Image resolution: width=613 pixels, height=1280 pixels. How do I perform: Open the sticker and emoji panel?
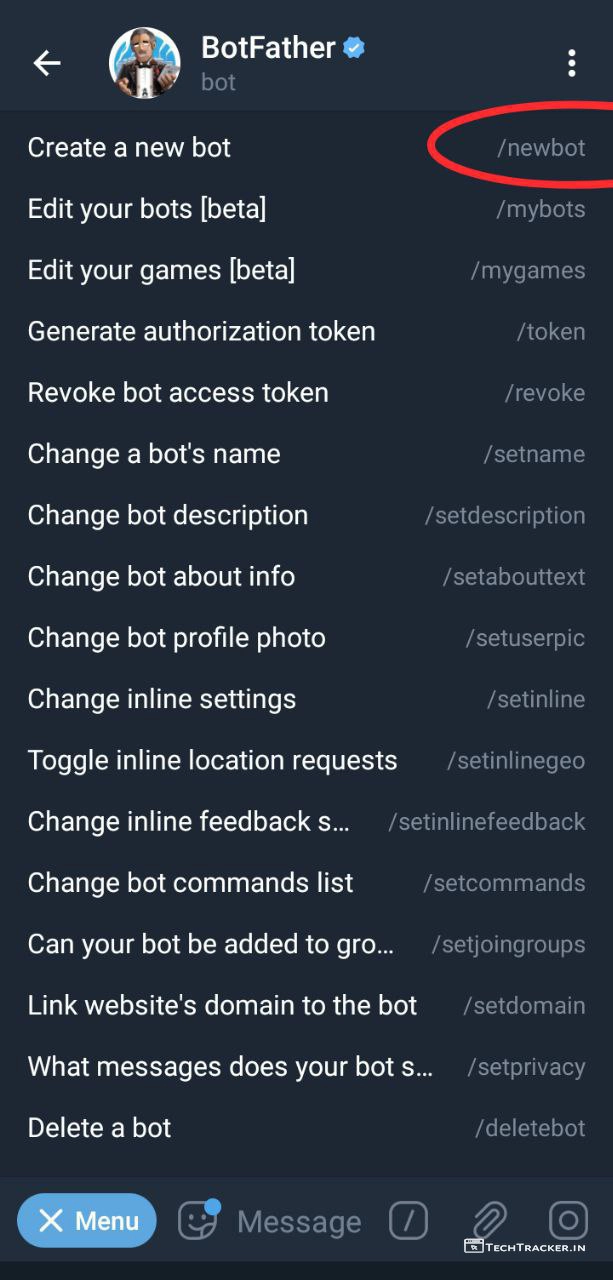pyautogui.click(x=198, y=1221)
